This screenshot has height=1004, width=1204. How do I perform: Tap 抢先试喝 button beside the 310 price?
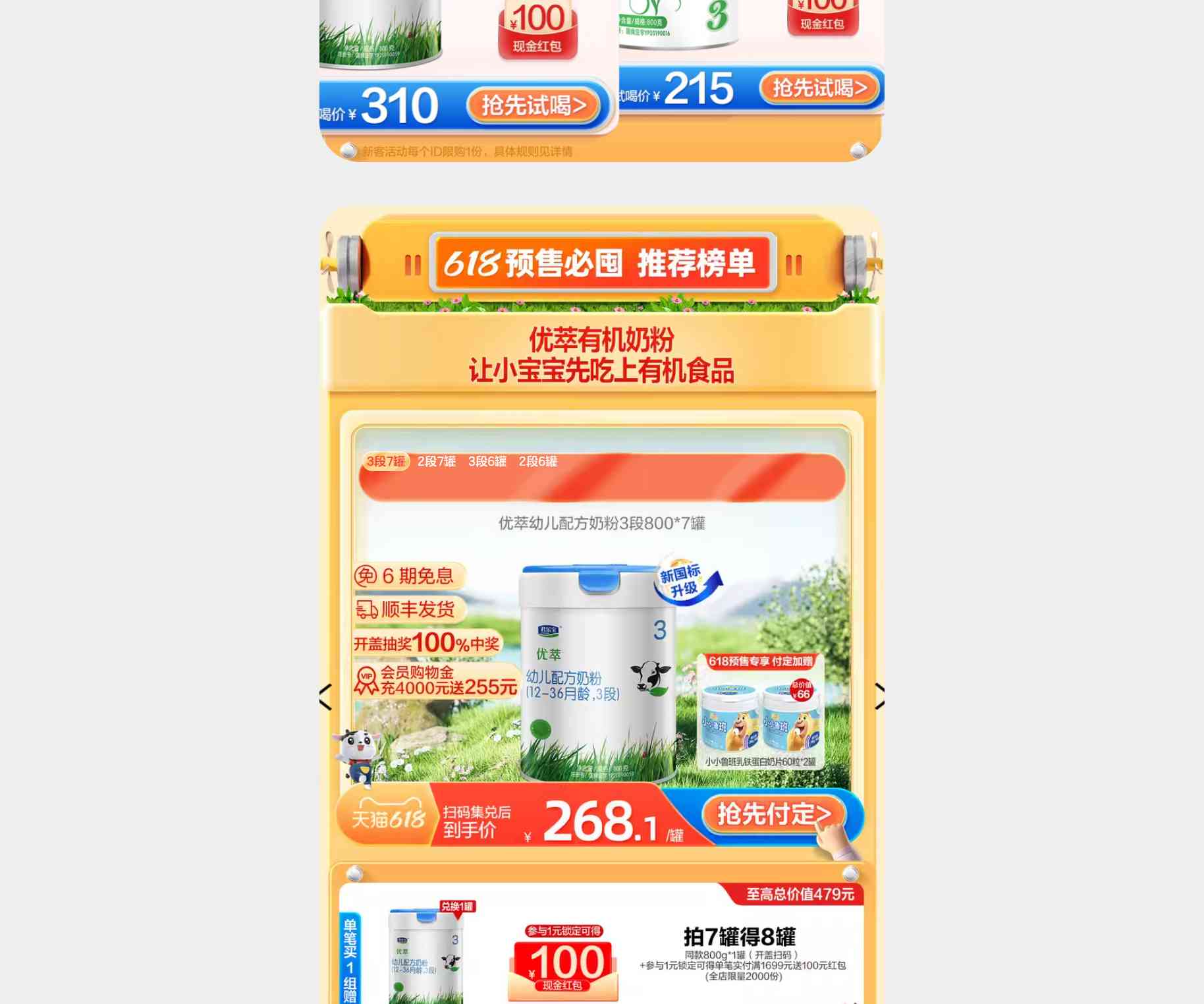[534, 105]
